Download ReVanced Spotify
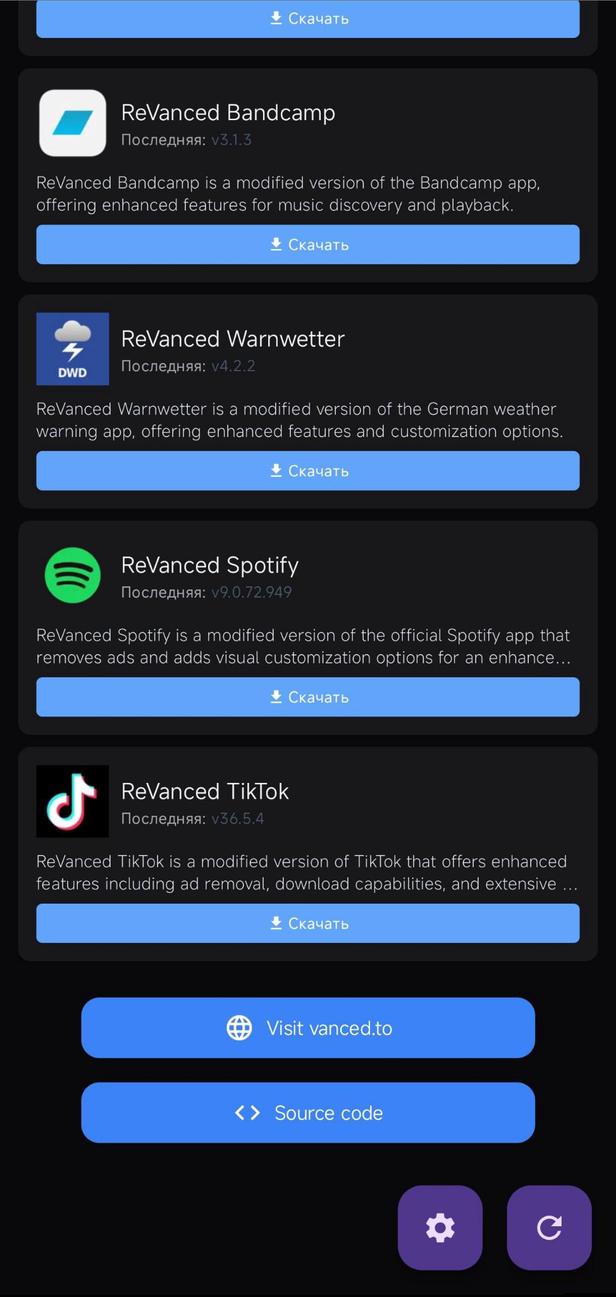Viewport: 616px width, 1297px height. 308,696
